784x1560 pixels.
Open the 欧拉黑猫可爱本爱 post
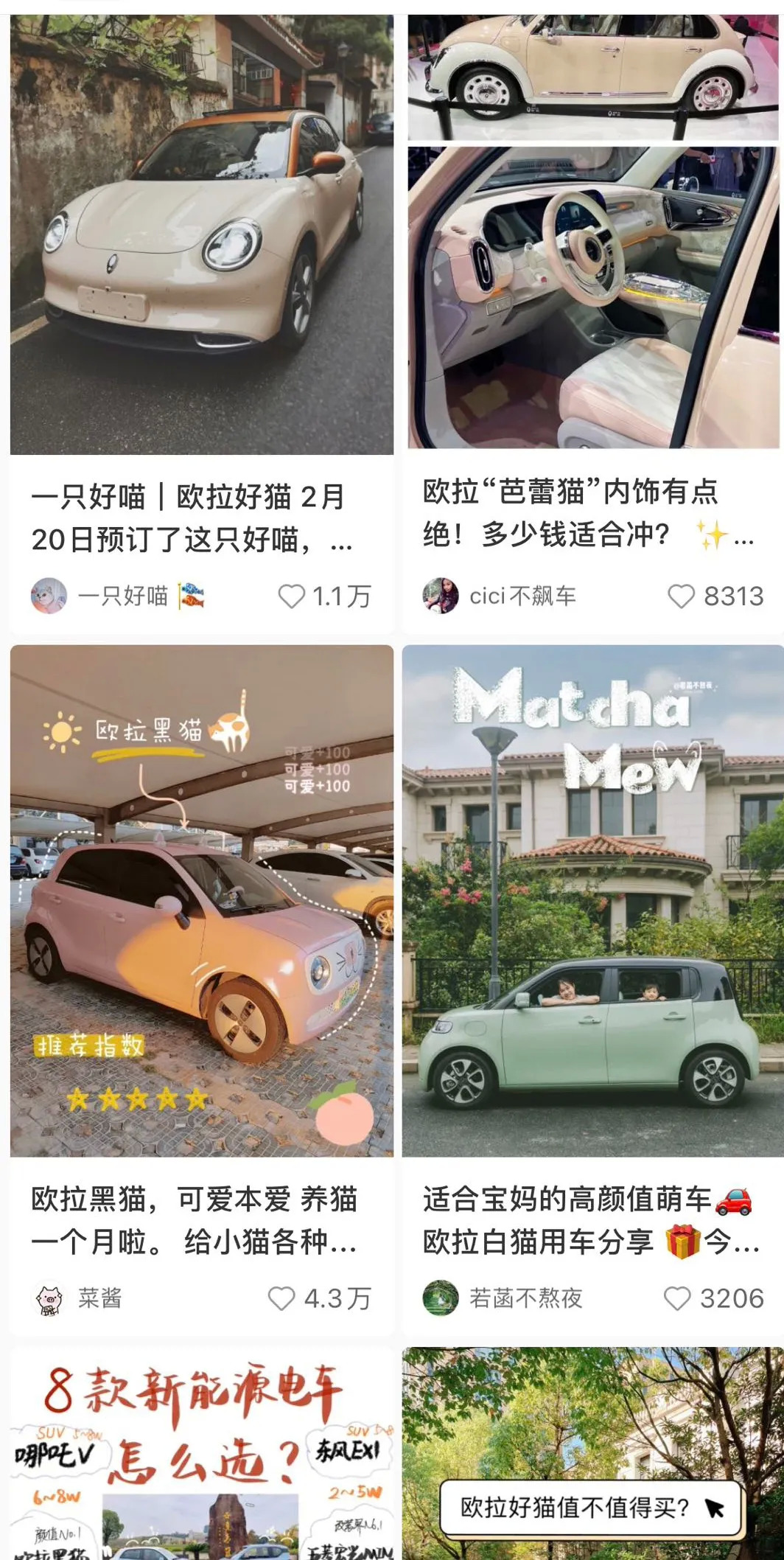(x=201, y=899)
